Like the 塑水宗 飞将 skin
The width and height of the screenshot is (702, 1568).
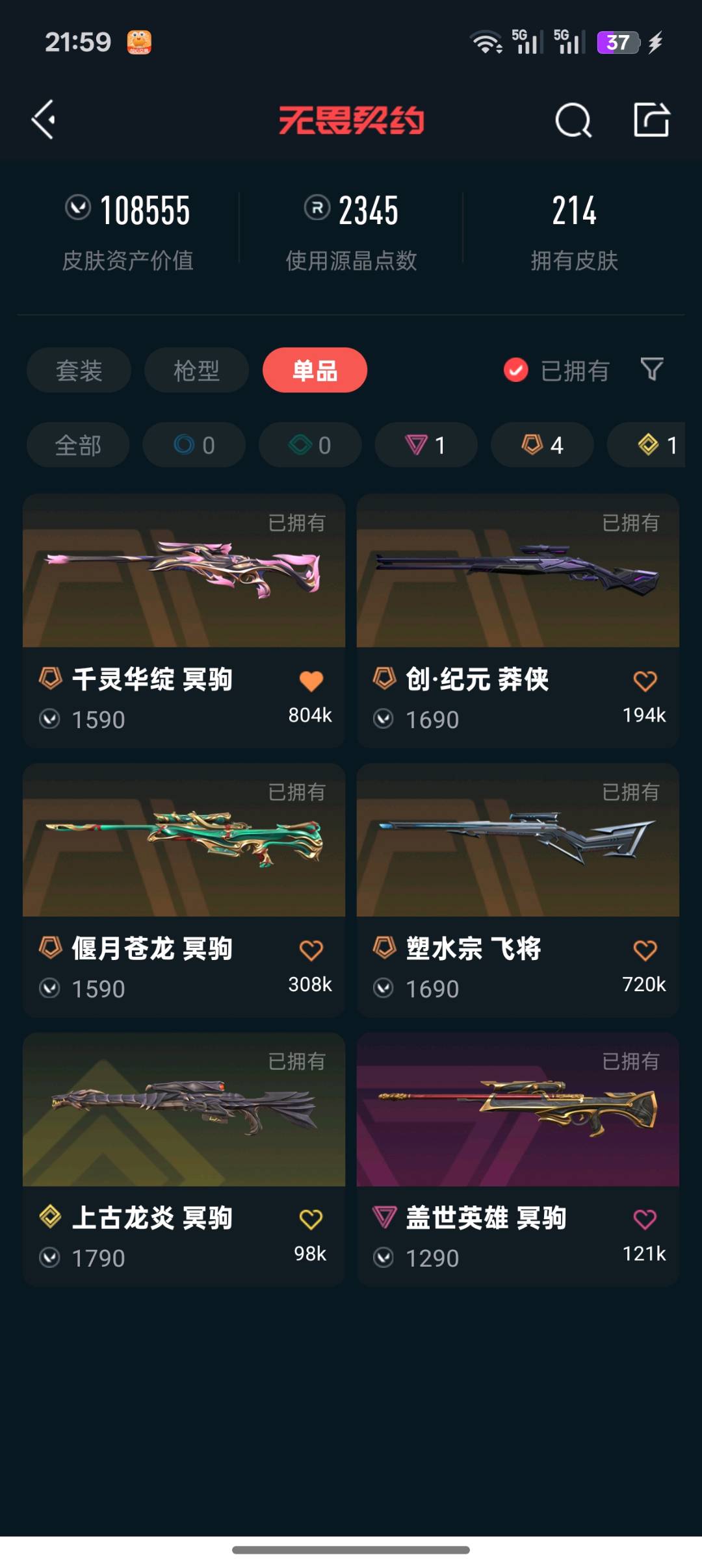point(645,950)
